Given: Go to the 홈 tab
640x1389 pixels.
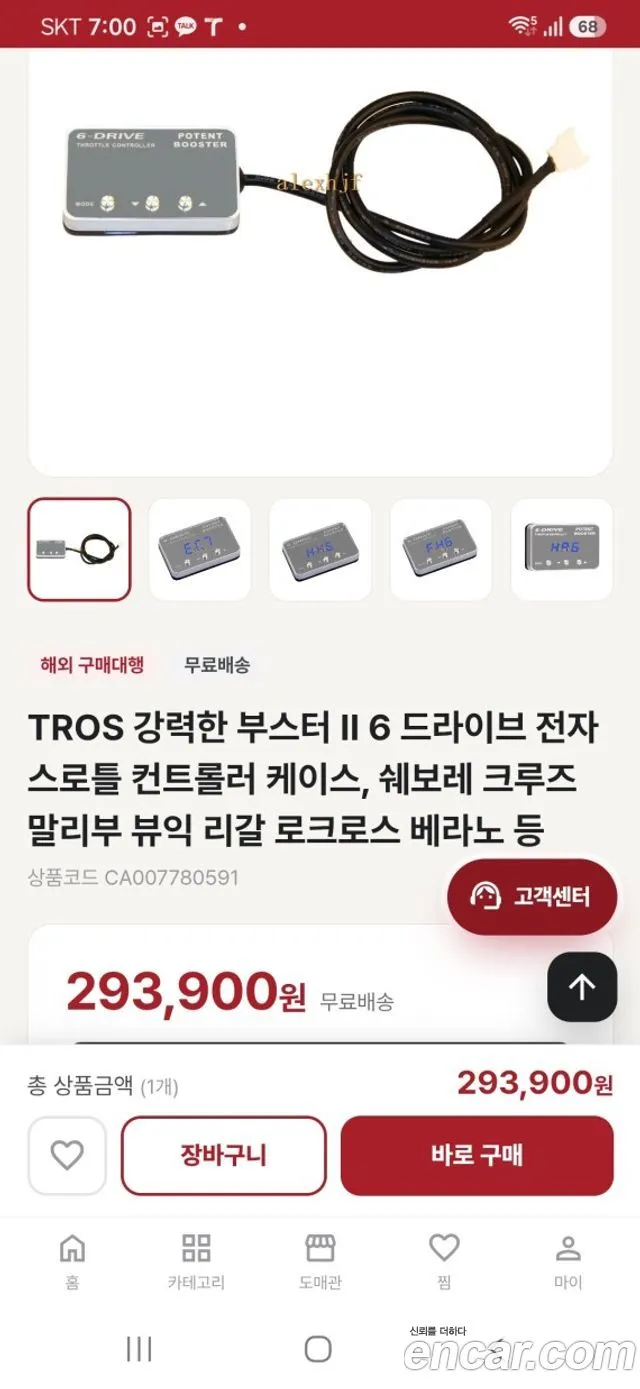Looking at the screenshot, I should point(72,1261).
